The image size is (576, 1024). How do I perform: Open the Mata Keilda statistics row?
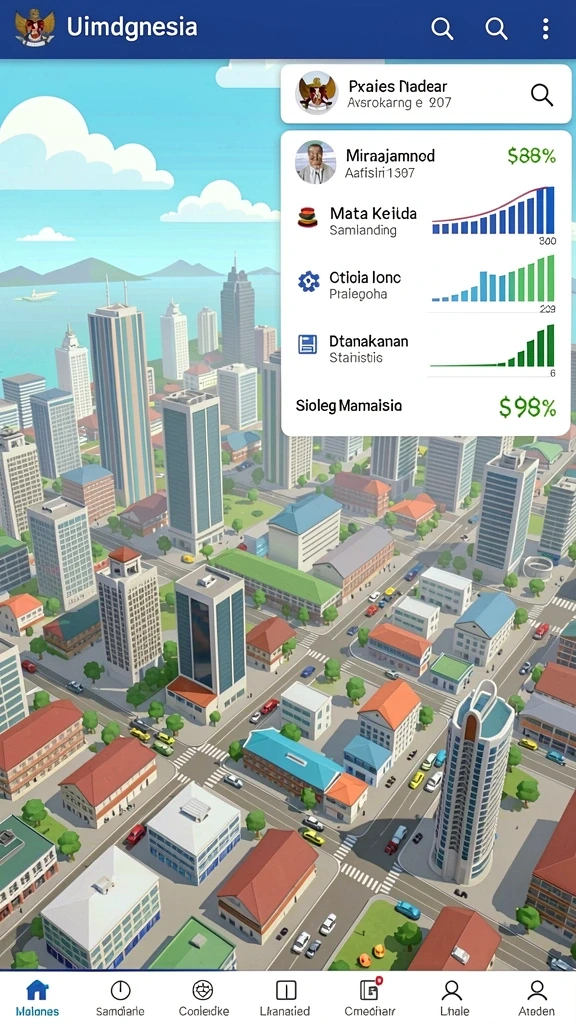tap(426, 219)
